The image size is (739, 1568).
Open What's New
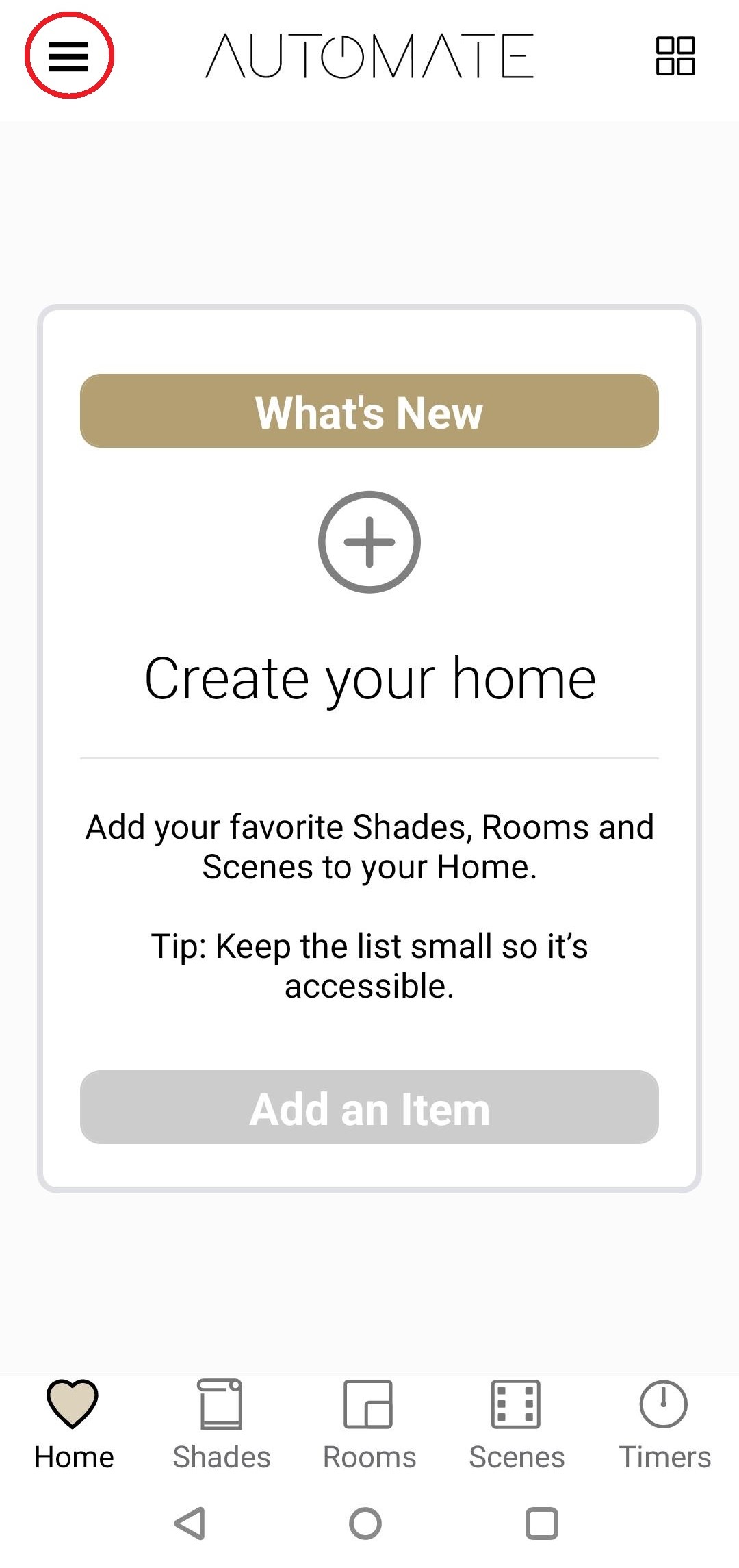click(x=369, y=411)
